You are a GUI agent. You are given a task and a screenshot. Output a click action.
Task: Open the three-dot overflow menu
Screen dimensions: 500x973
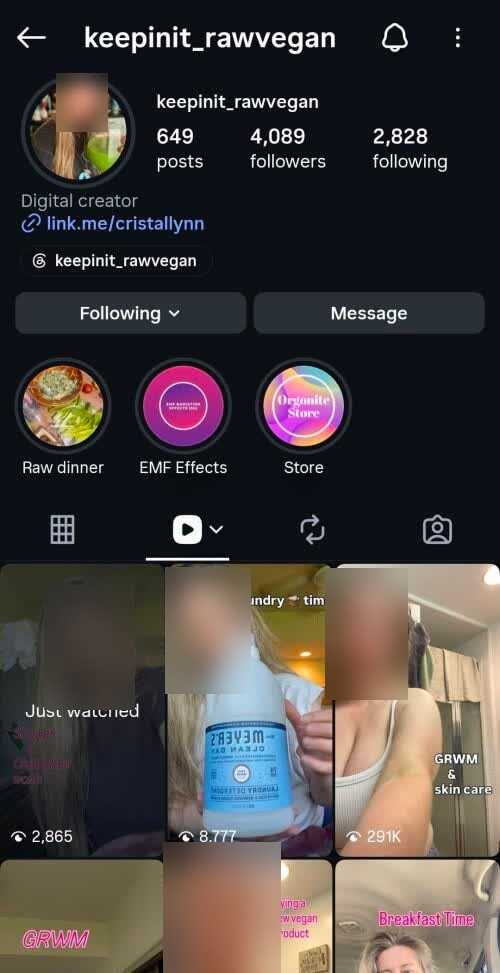(x=458, y=38)
